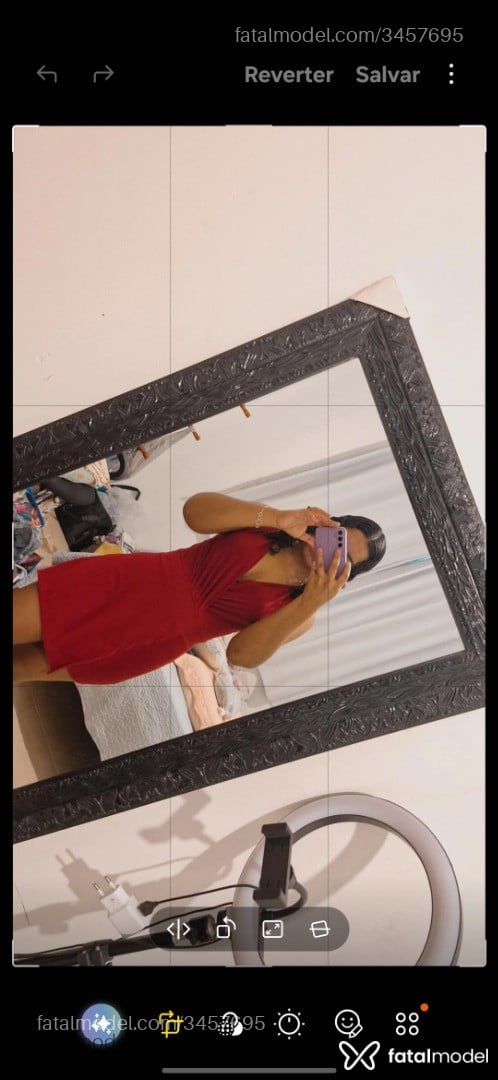Open the aspect ratio options
Viewport: 498px width, 1080px height.
[x=273, y=929]
